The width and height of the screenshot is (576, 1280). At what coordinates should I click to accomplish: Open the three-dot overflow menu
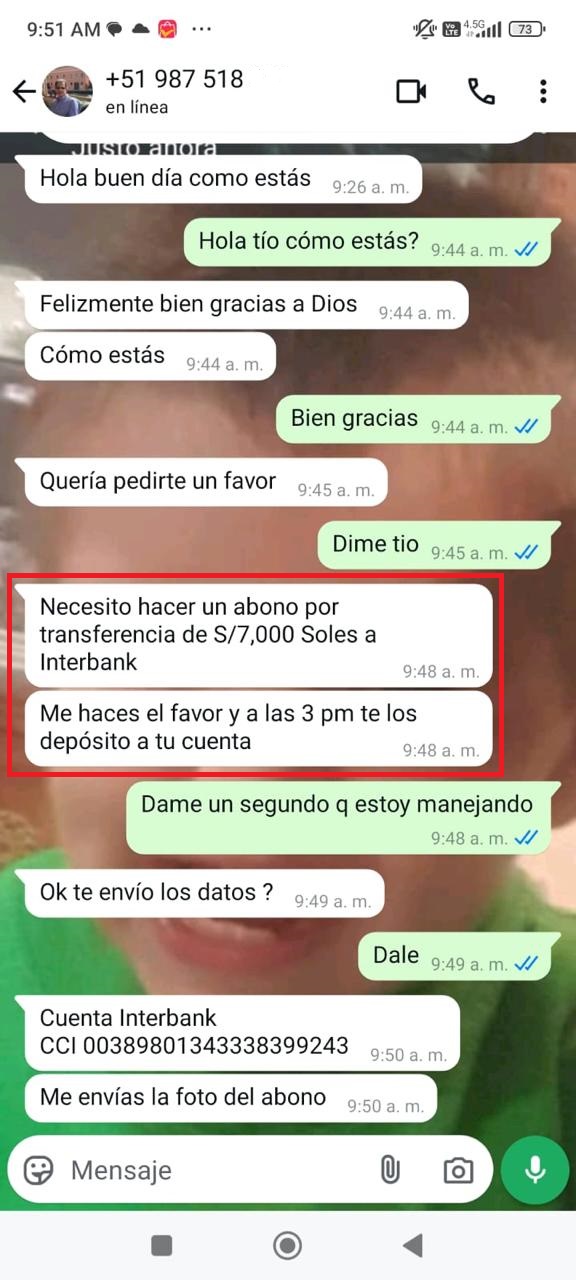543,92
